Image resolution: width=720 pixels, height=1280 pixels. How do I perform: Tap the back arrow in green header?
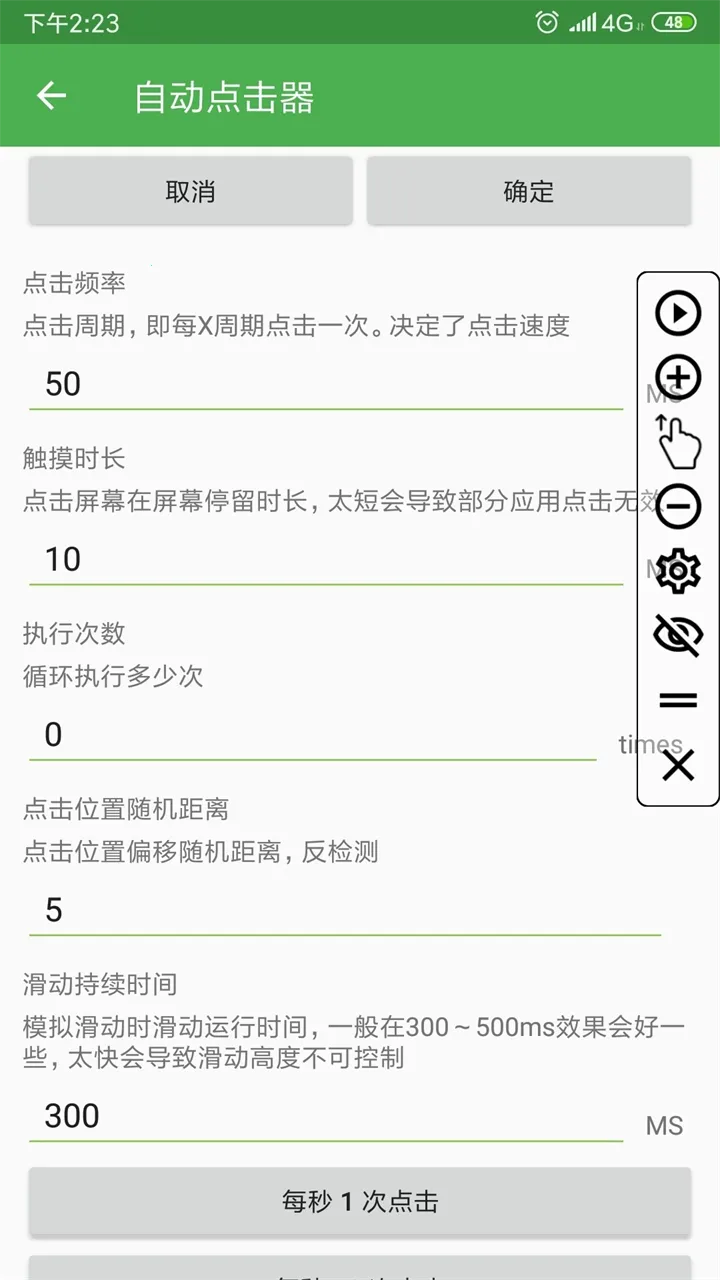pos(50,96)
